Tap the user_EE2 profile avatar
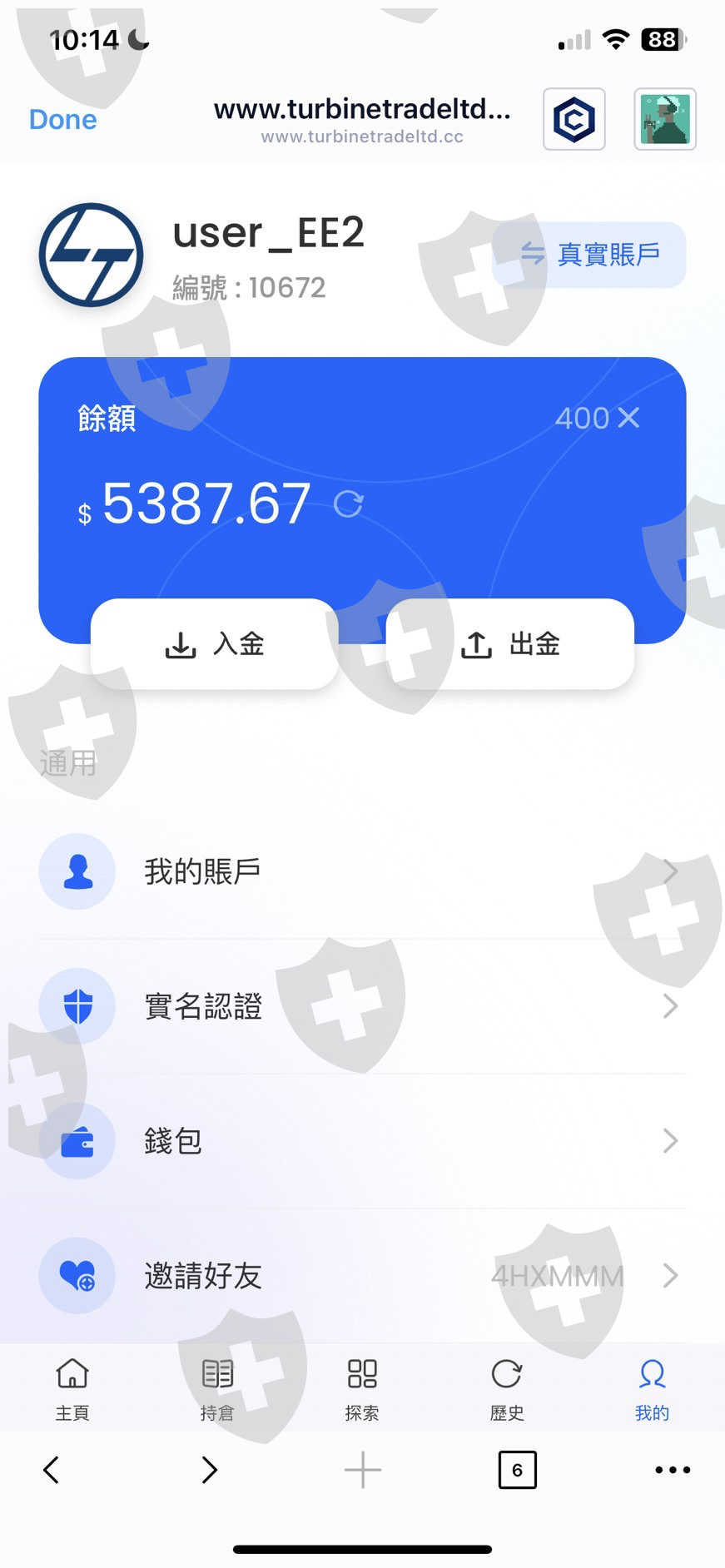 [x=91, y=255]
